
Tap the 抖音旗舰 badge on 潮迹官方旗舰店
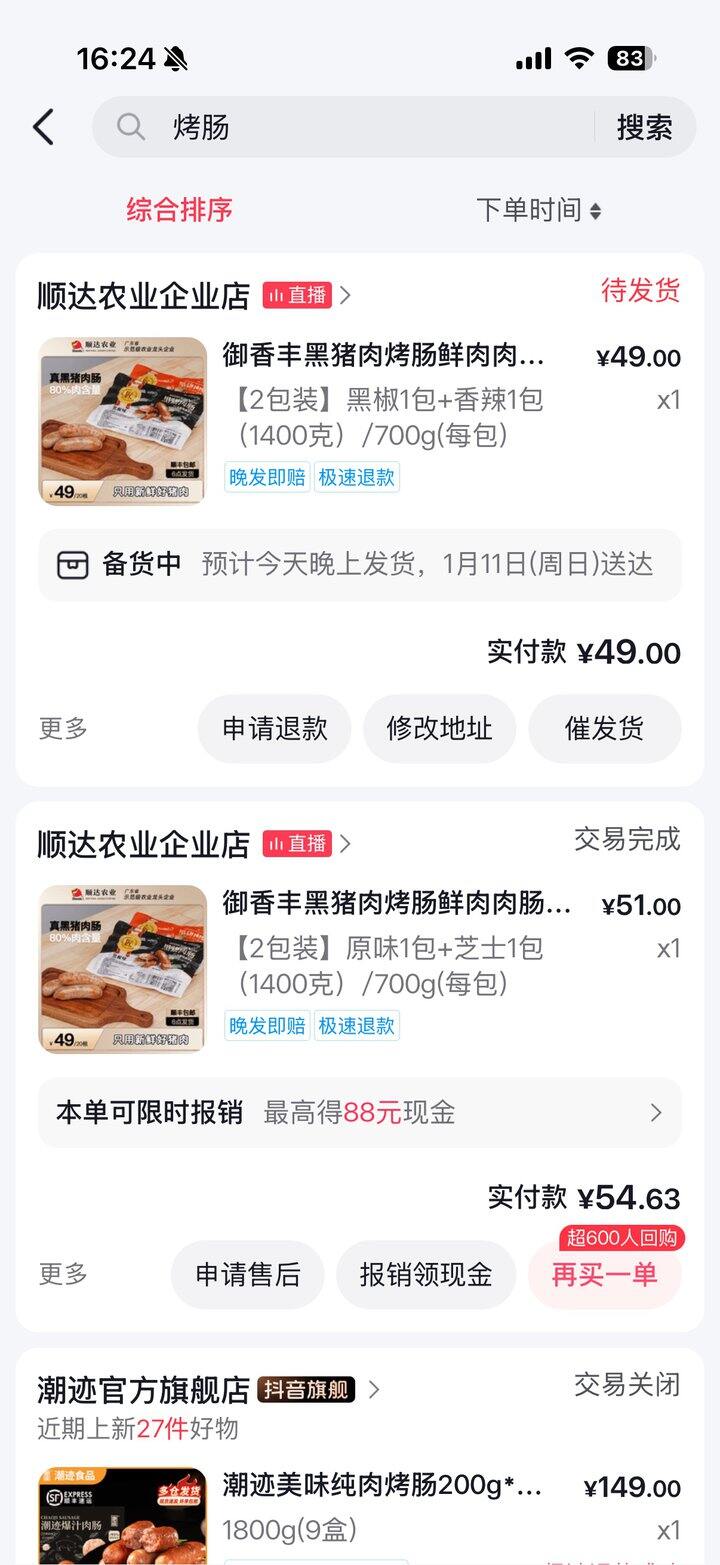[306, 1389]
